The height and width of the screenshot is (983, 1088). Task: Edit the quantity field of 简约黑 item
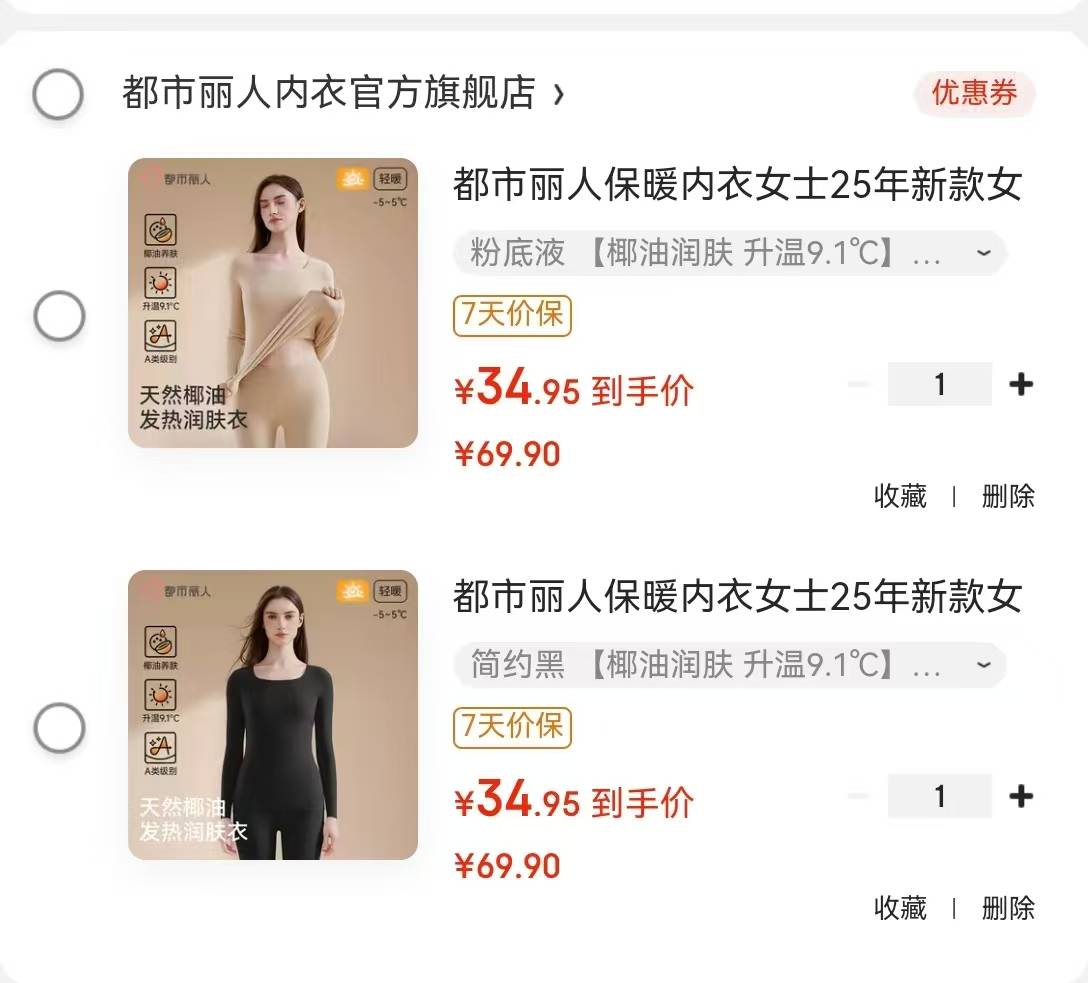[x=939, y=796]
